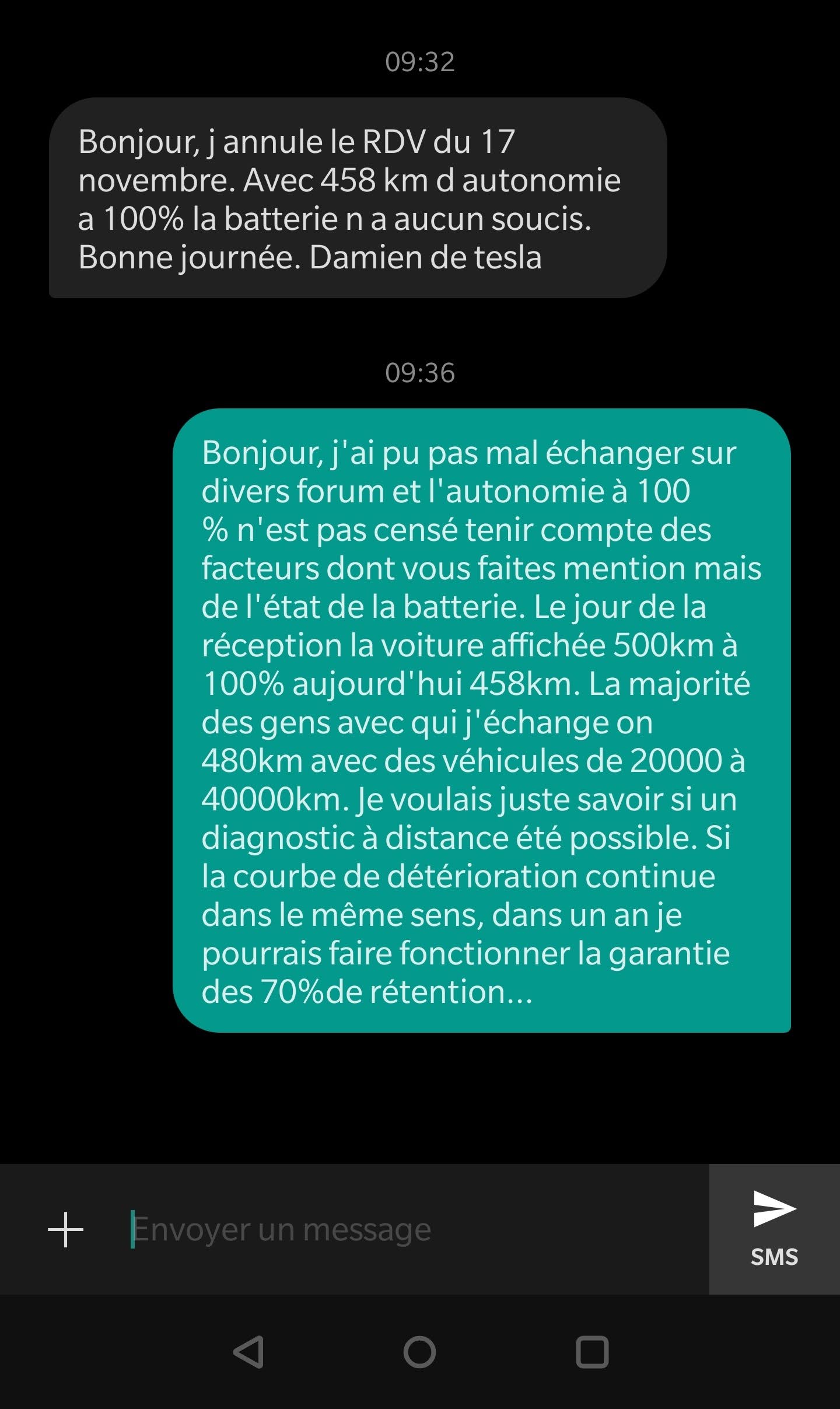Open recent apps via the square button
Image resolution: width=840 pixels, height=1409 pixels.
click(592, 1351)
